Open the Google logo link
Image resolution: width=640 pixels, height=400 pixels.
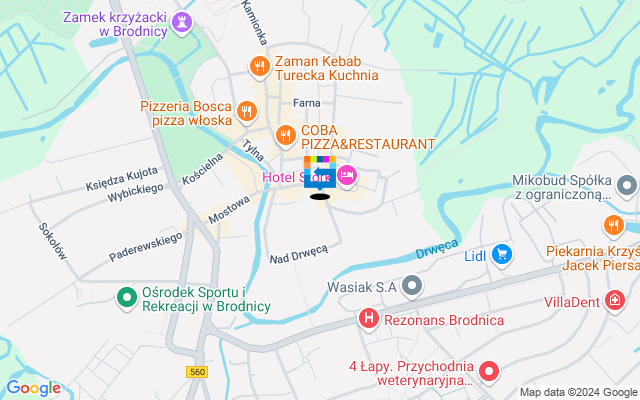click(33, 388)
